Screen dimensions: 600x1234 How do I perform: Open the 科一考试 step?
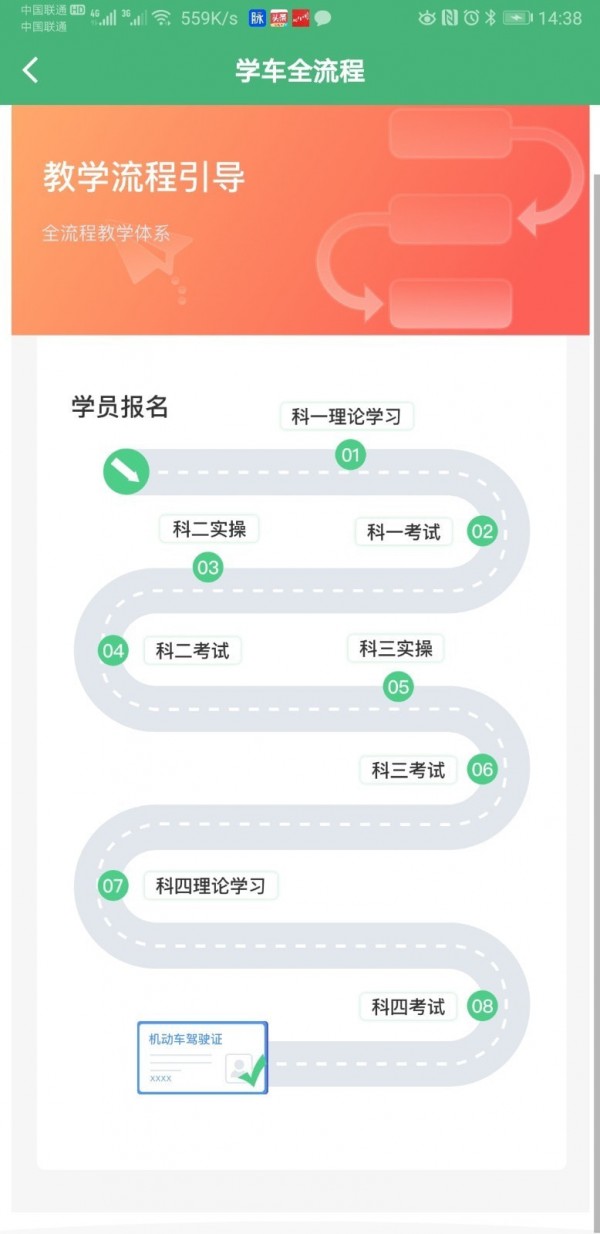click(x=404, y=532)
